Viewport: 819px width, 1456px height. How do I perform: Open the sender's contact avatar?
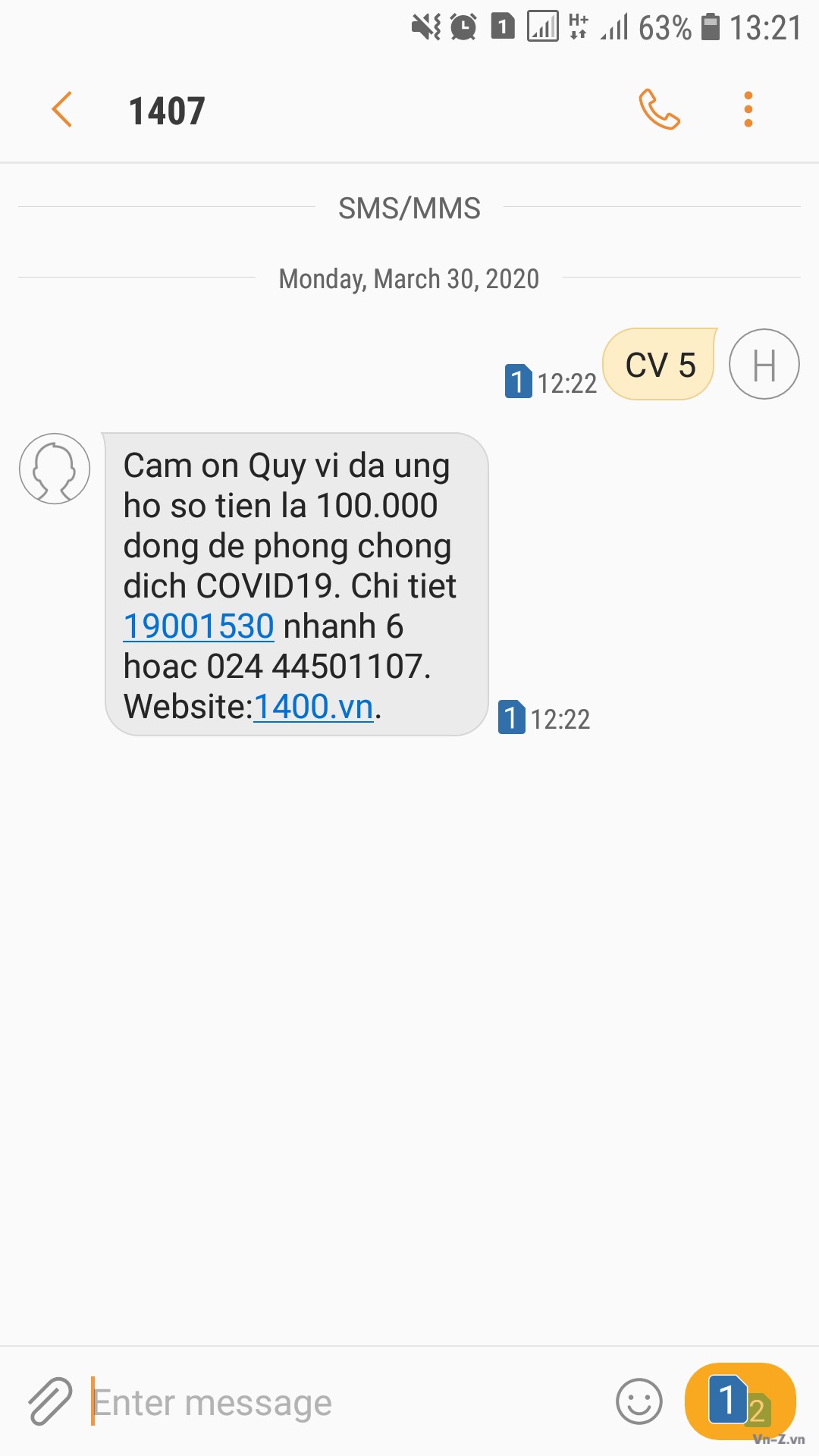pyautogui.click(x=55, y=469)
